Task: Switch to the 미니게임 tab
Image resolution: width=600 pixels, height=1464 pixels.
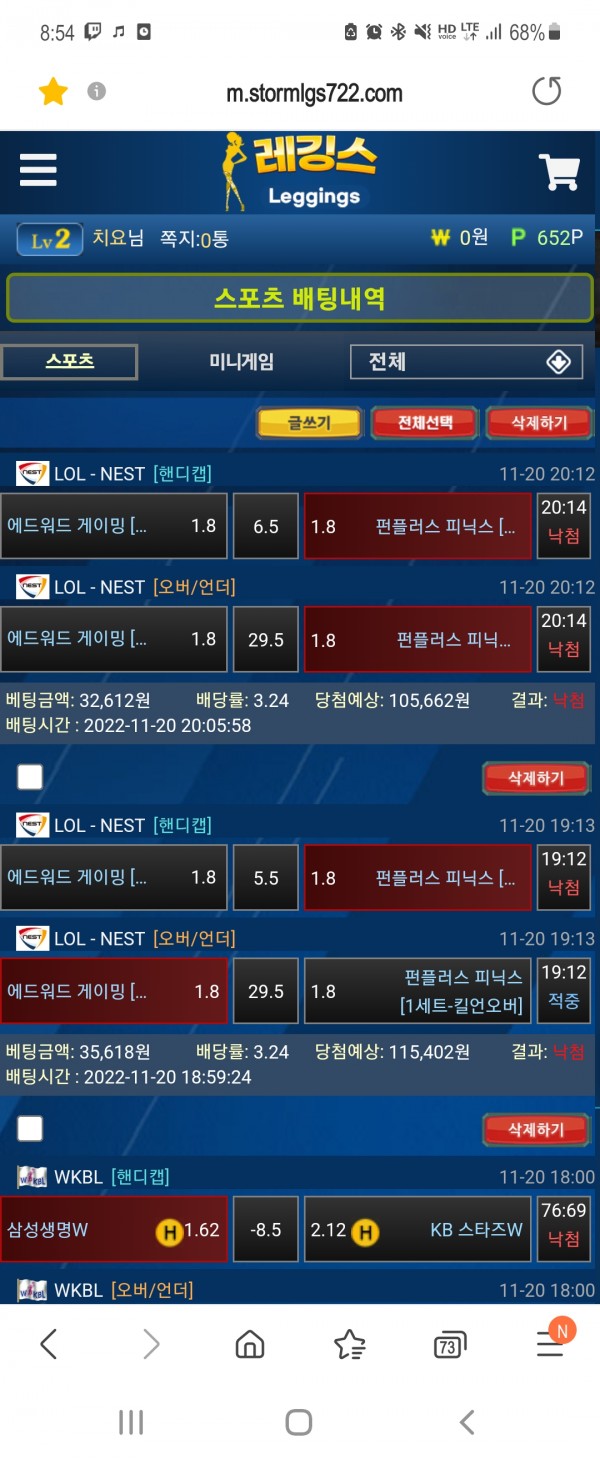Action: [241, 362]
